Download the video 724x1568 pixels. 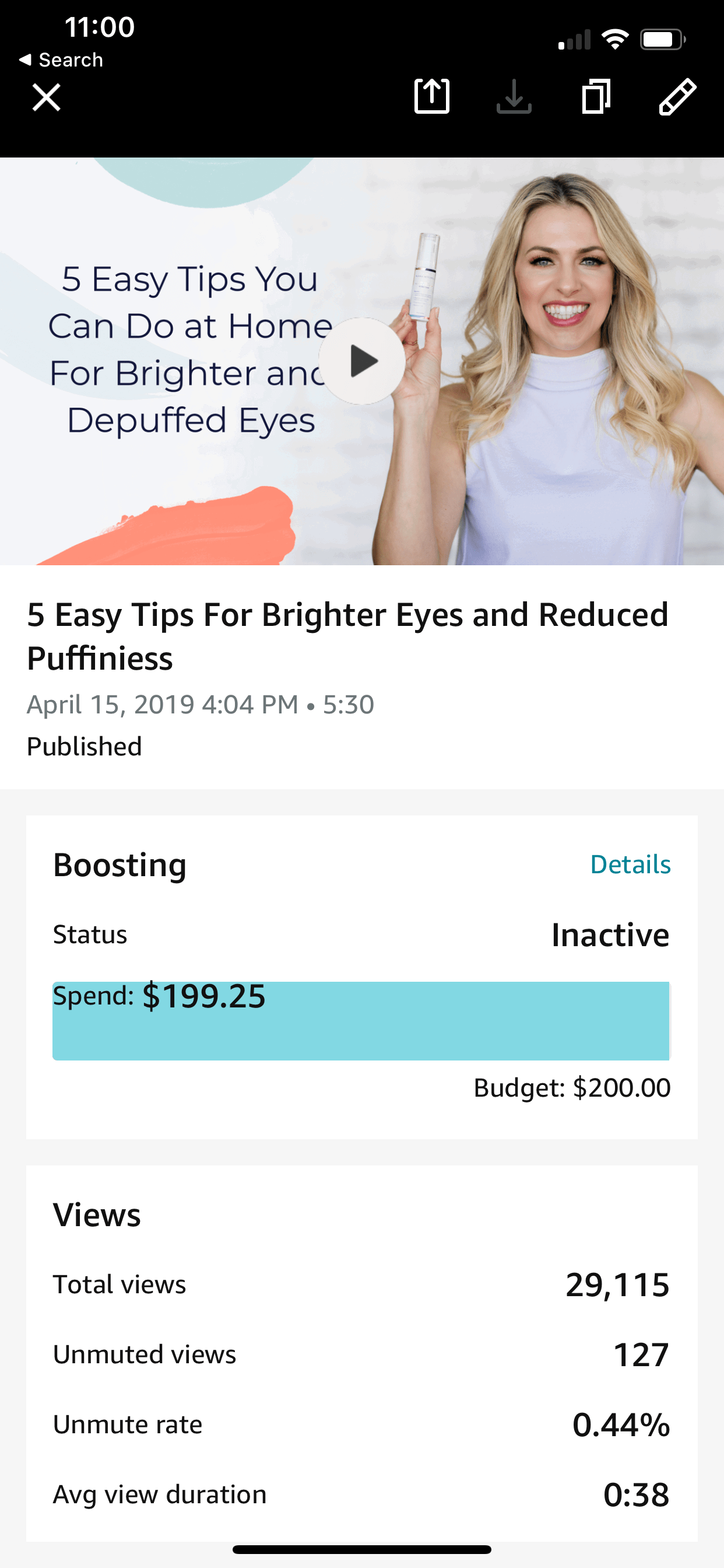(514, 96)
